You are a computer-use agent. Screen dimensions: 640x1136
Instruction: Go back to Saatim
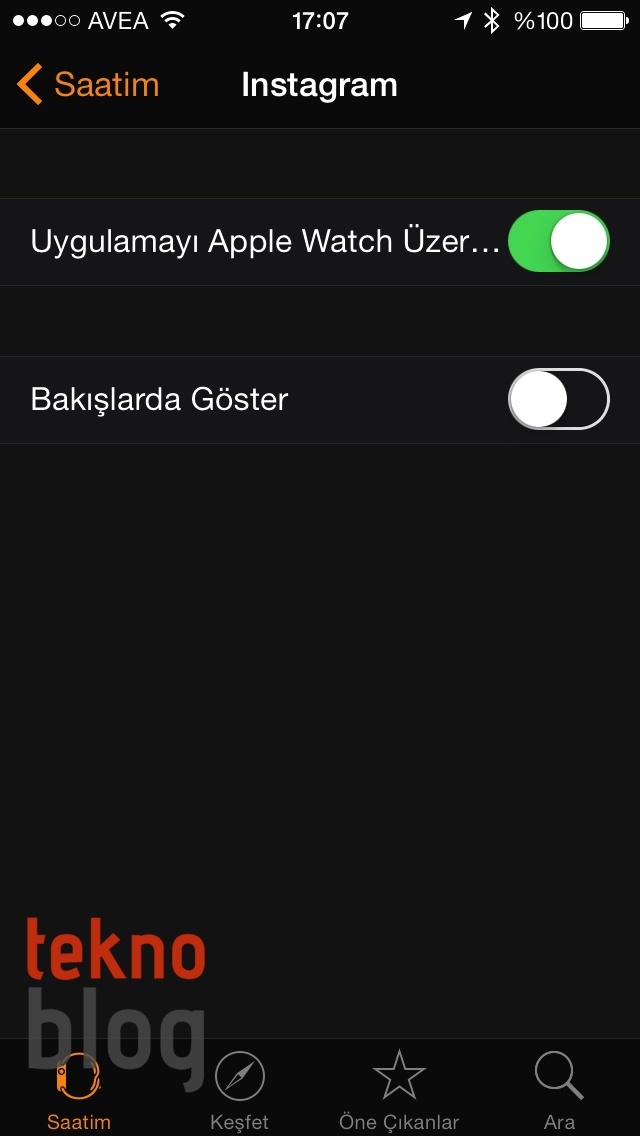coord(88,85)
